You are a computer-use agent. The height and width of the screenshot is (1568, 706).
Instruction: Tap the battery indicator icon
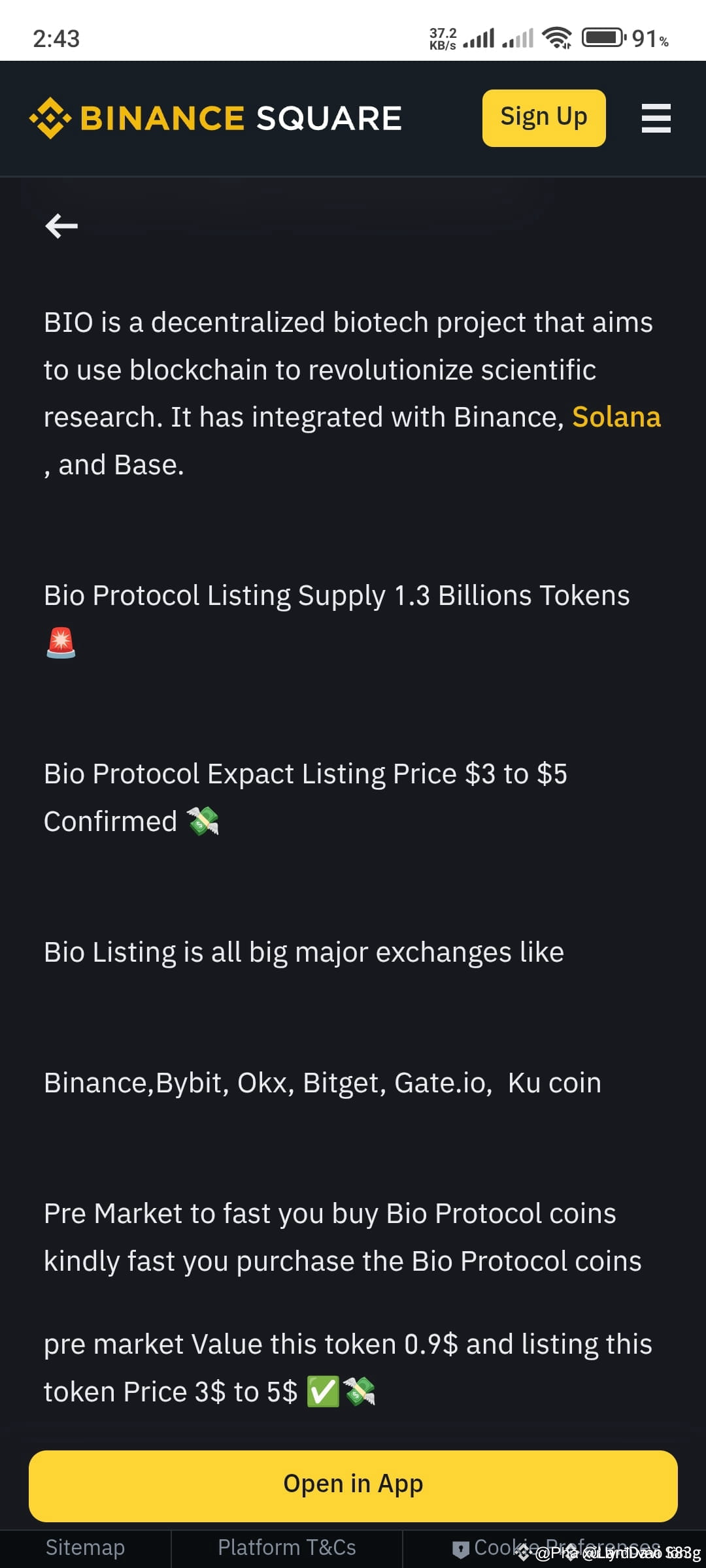coord(603,37)
